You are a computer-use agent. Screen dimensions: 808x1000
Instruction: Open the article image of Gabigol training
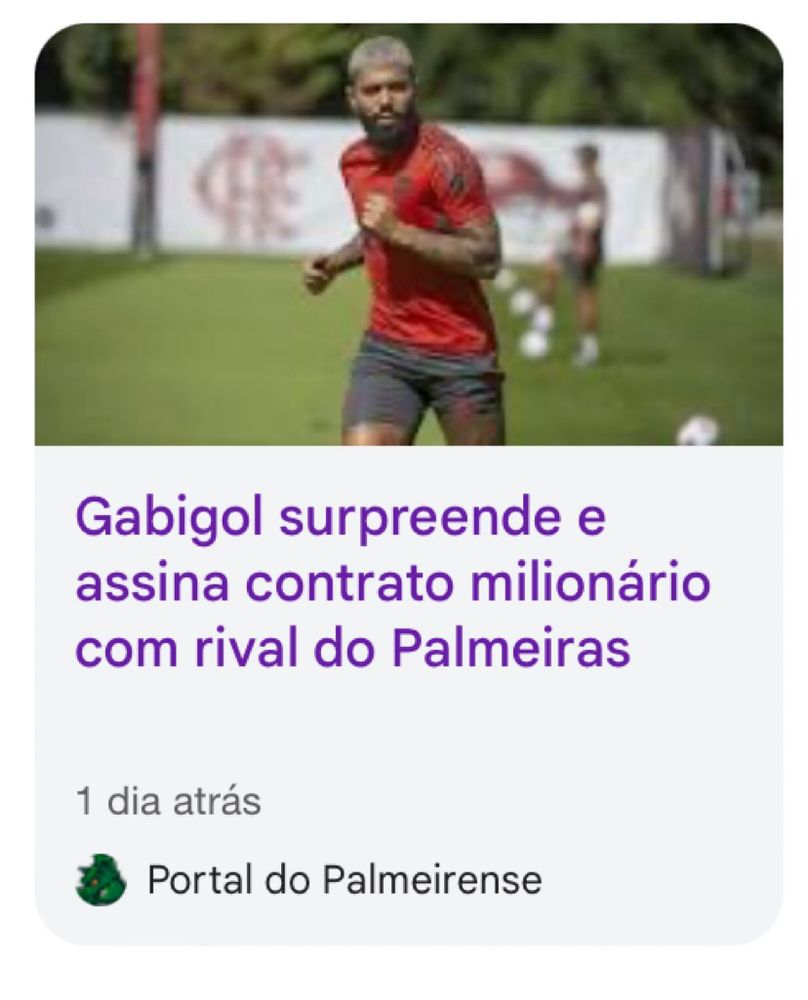[404, 240]
